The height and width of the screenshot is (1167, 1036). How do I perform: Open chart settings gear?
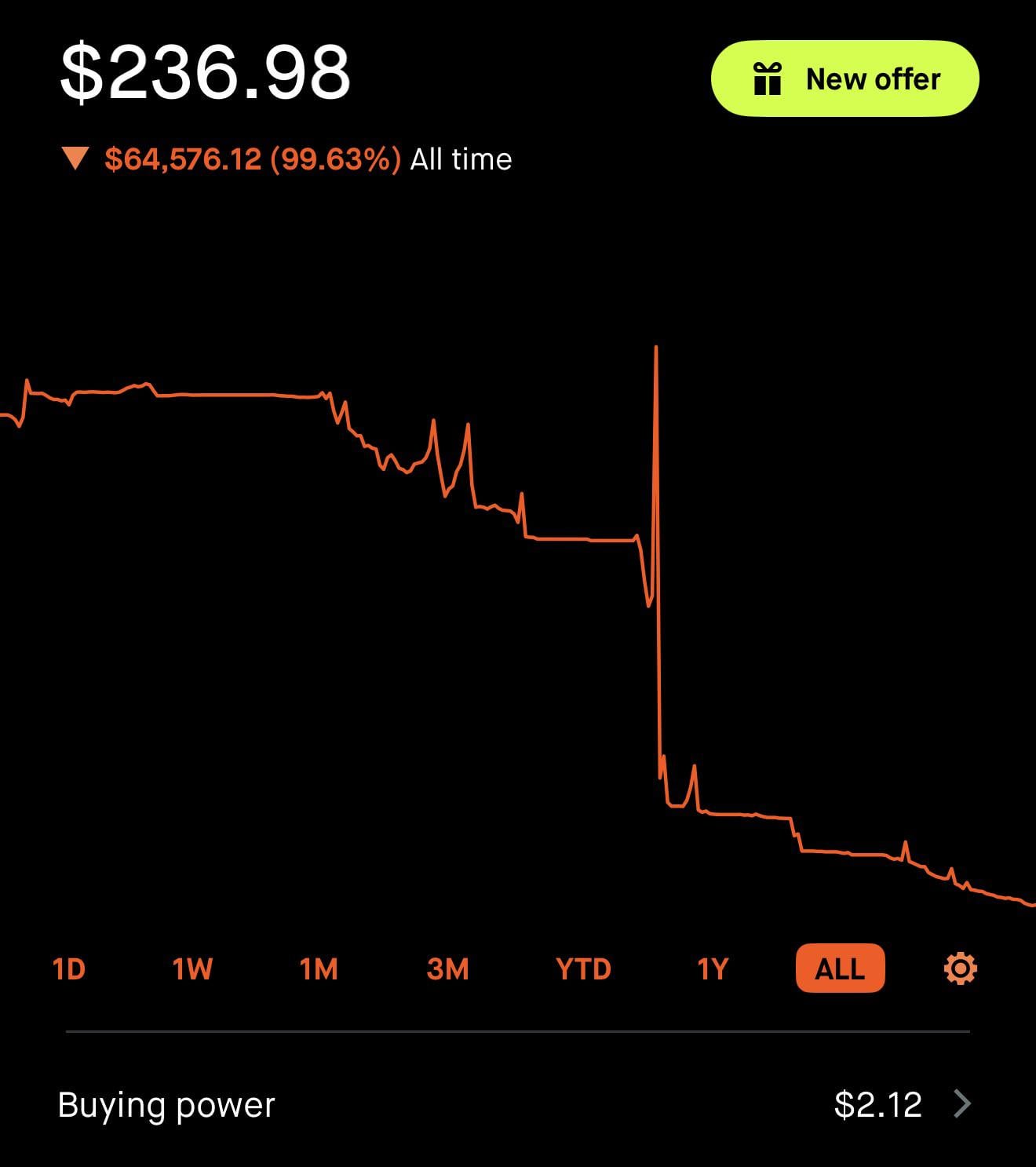point(961,969)
